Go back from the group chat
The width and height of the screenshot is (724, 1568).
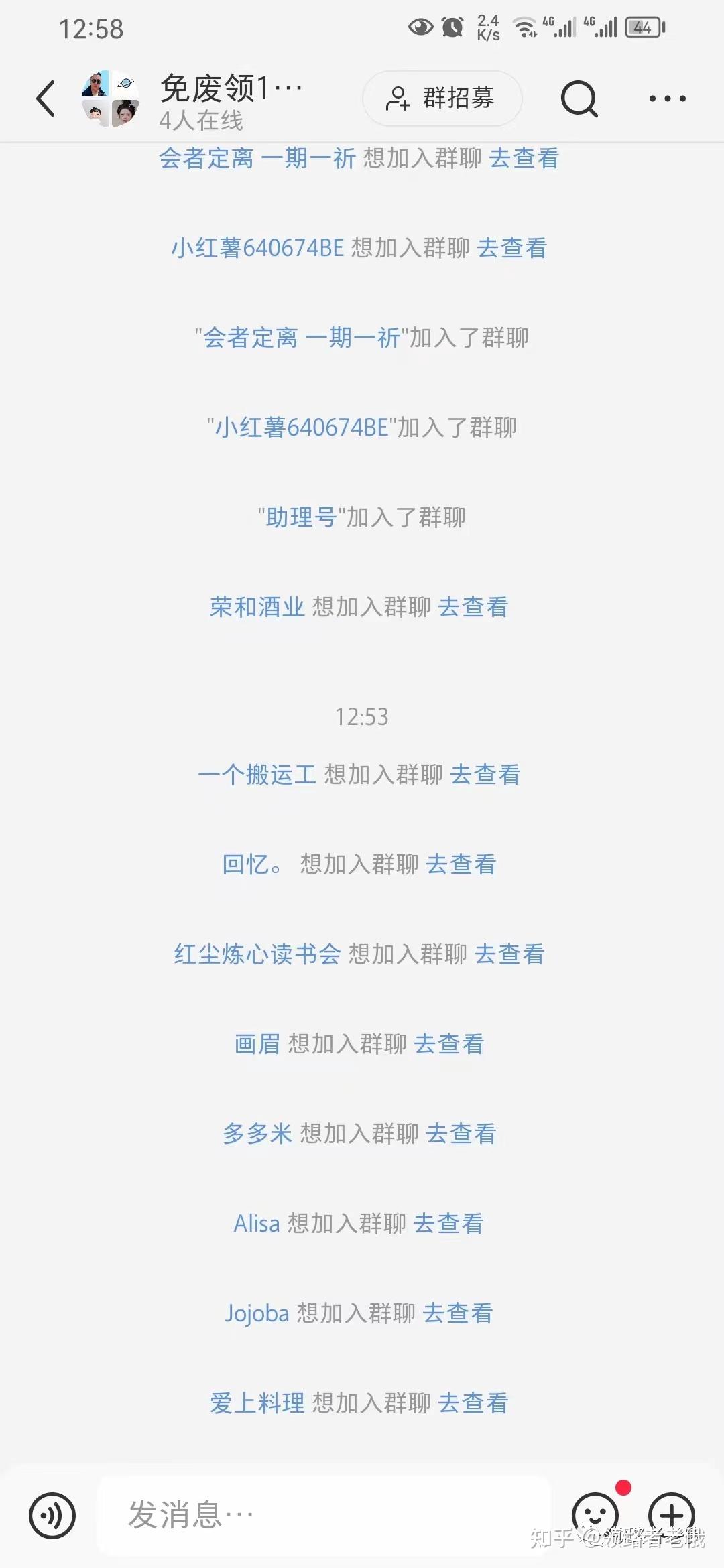(x=46, y=99)
